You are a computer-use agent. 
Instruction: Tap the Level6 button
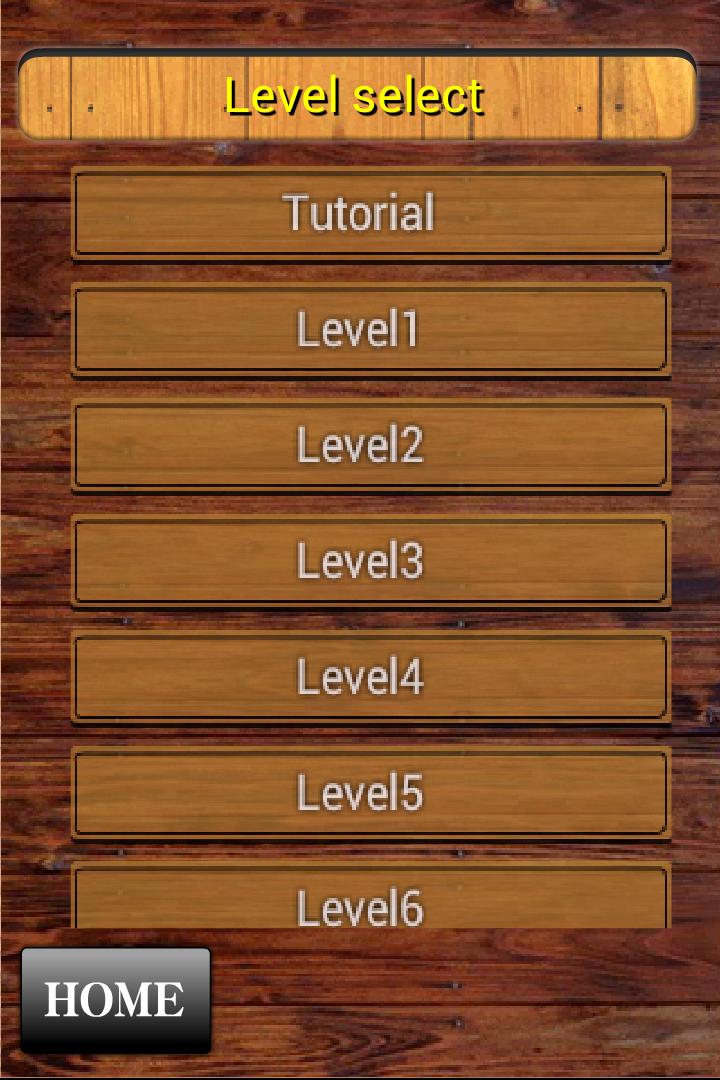[x=370, y=900]
